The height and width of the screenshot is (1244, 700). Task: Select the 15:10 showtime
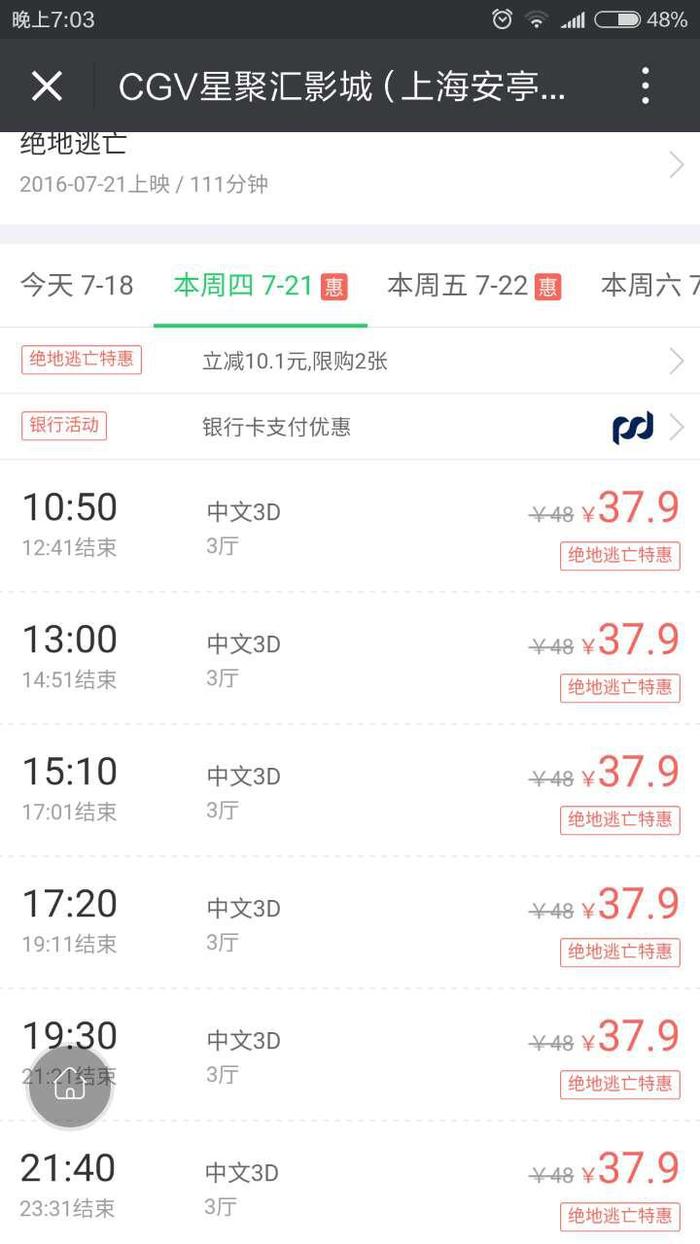coord(350,790)
